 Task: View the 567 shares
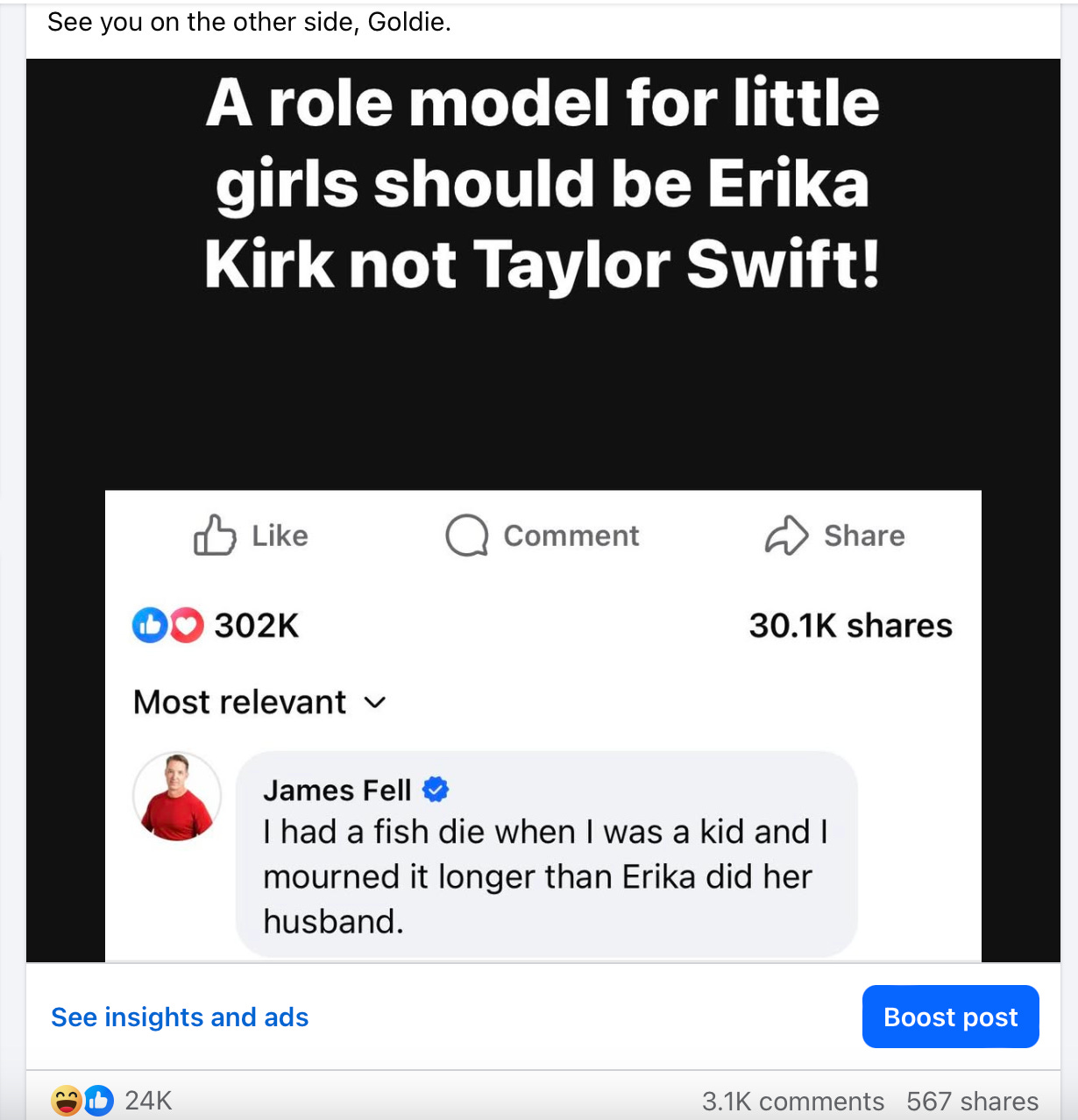tap(972, 1101)
